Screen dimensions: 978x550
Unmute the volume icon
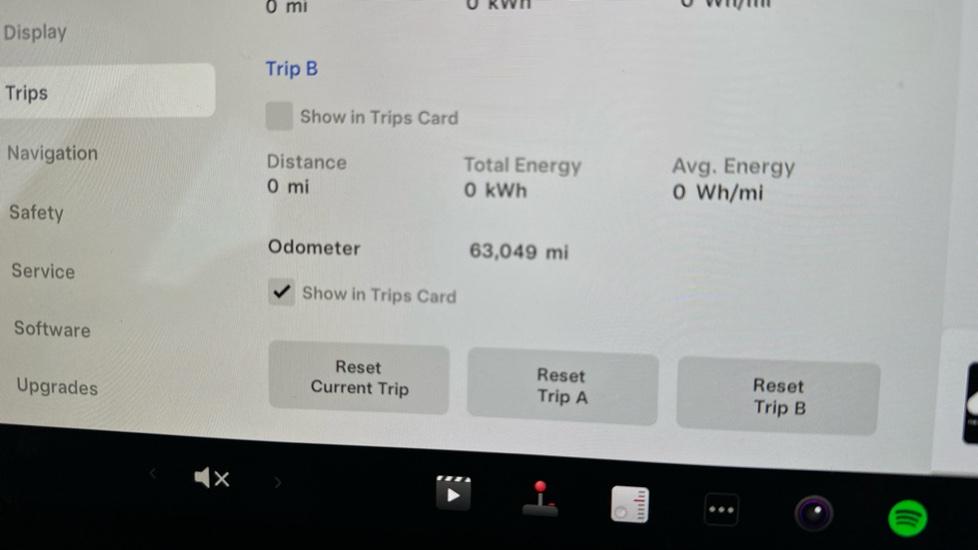(211, 479)
